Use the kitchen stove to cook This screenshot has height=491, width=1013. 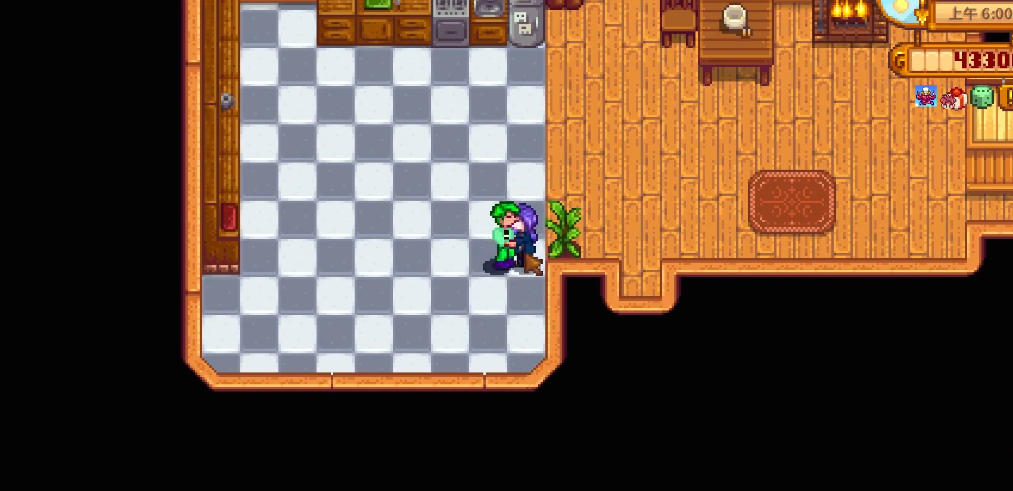pyautogui.click(x=450, y=22)
